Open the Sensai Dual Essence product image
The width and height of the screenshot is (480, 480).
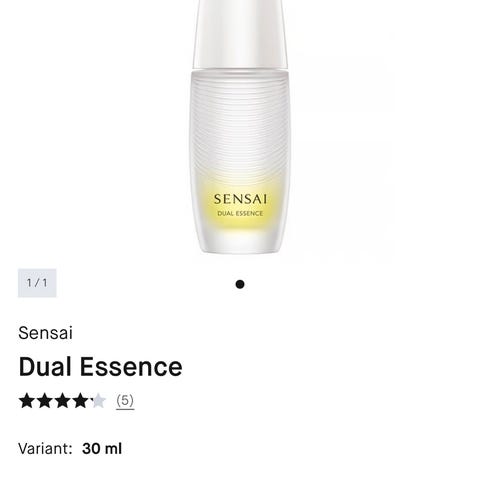(240, 127)
